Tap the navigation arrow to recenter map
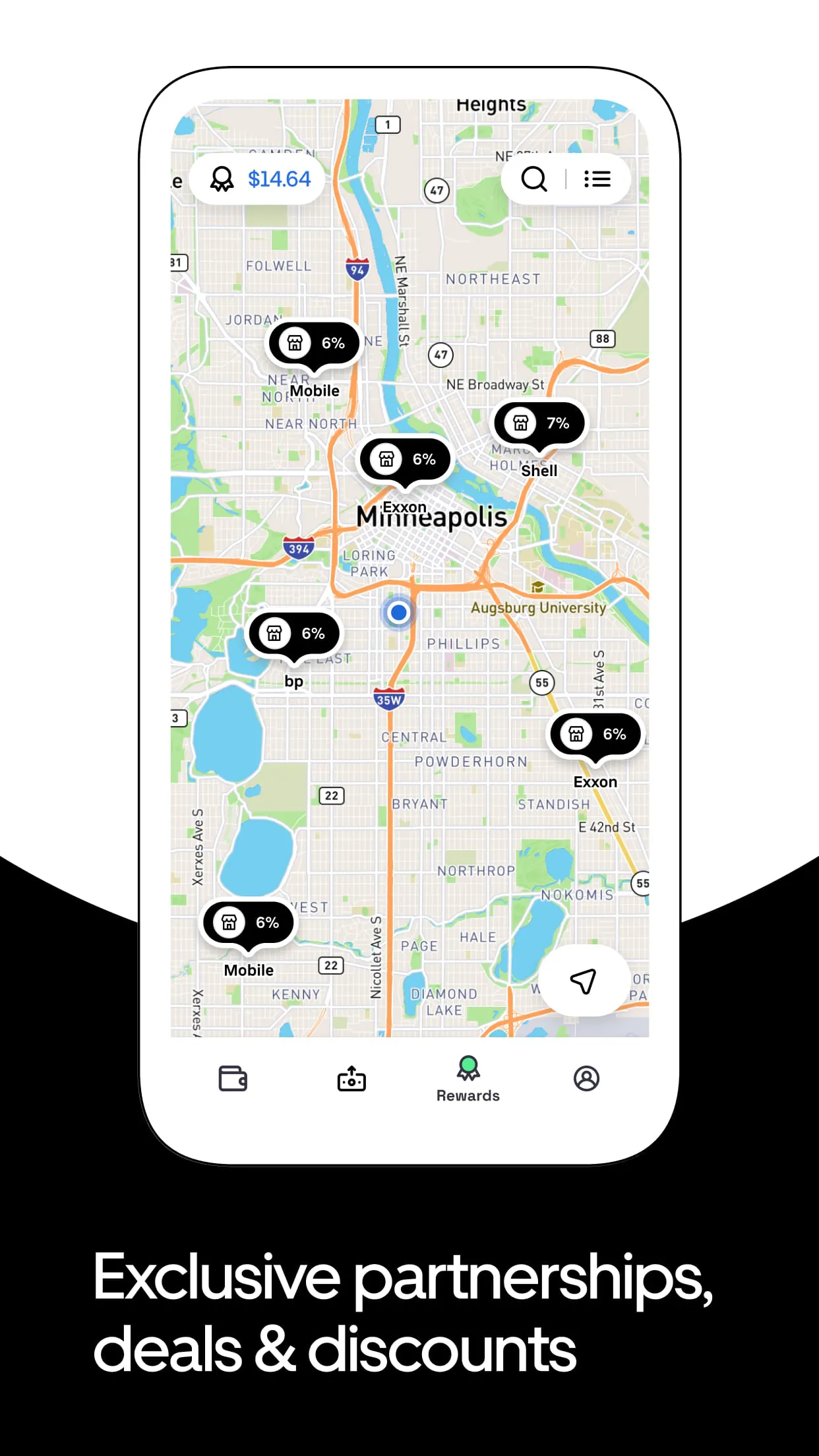Viewport: 819px width, 1456px height. pos(583,982)
